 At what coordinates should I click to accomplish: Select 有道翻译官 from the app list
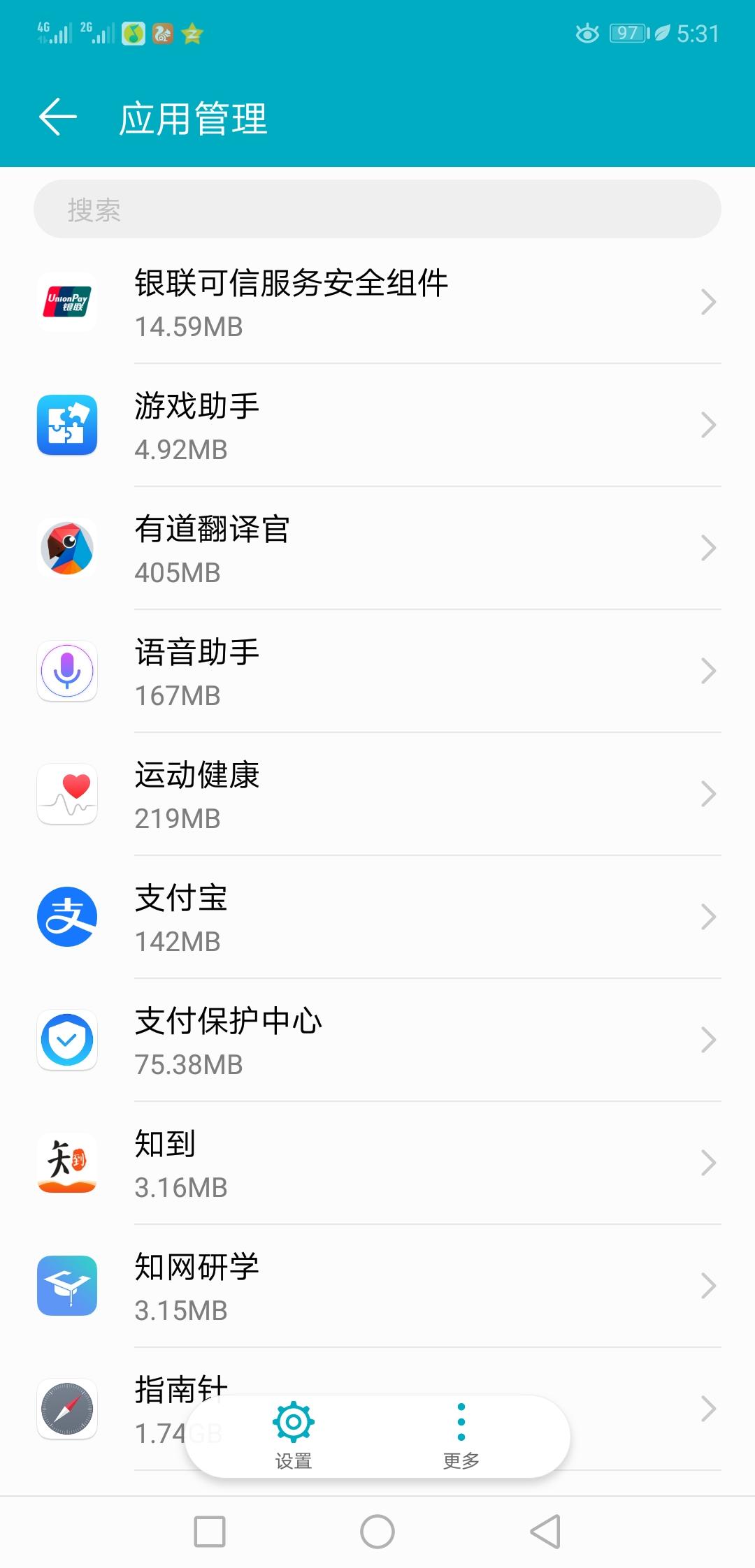pyautogui.click(x=377, y=549)
